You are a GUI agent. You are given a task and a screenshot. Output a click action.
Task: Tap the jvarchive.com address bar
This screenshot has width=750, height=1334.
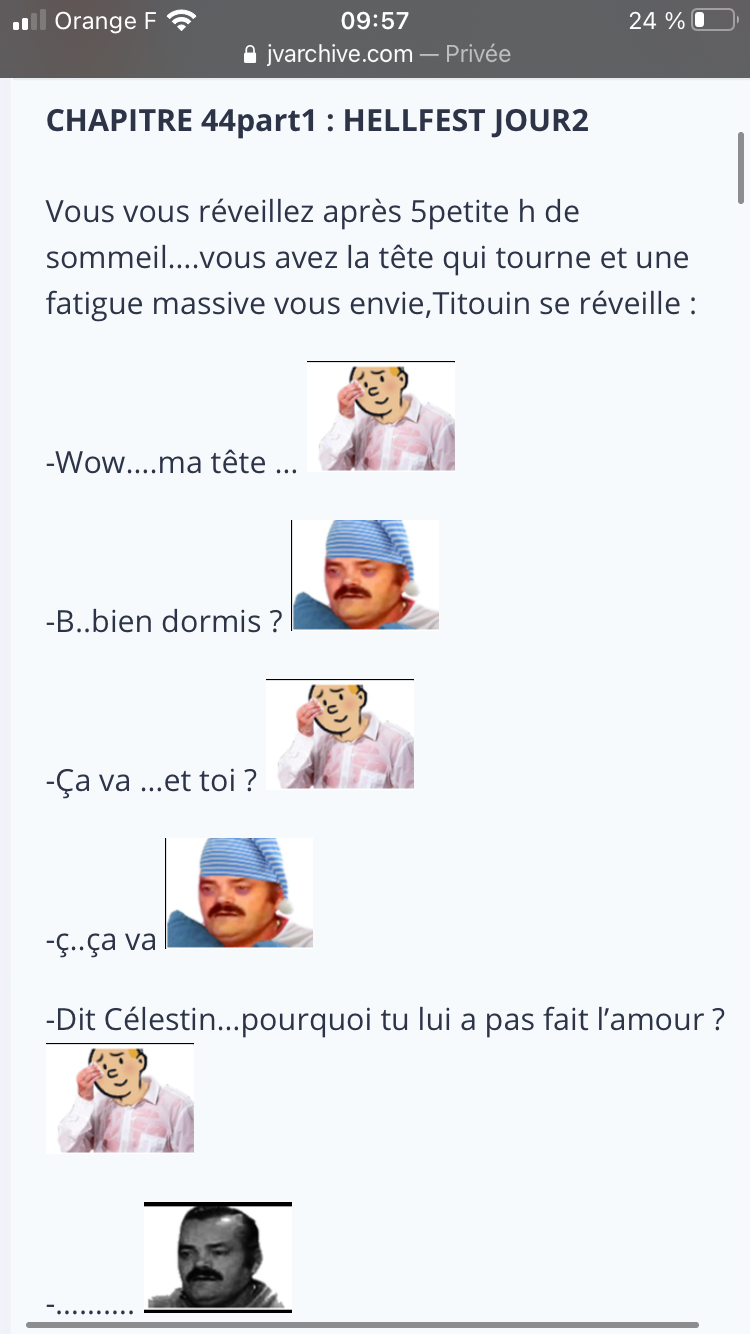coord(376,54)
